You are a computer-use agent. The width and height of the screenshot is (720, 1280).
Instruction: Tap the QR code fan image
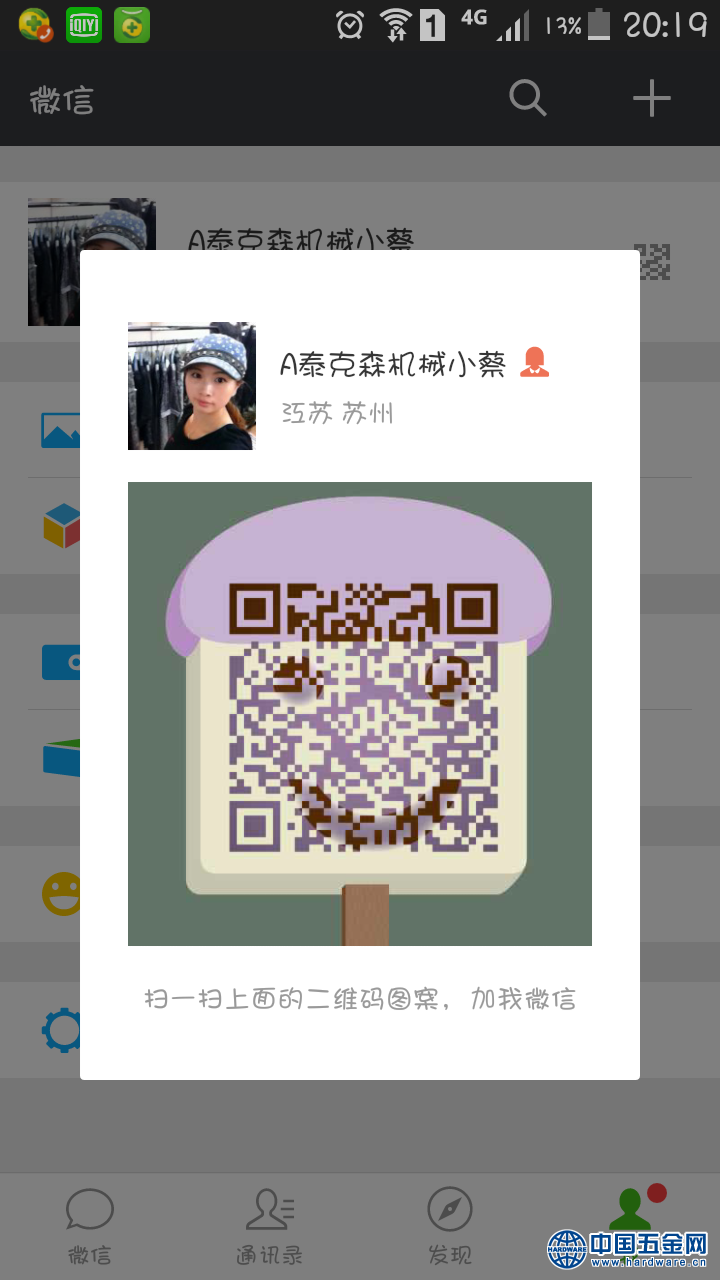click(359, 714)
